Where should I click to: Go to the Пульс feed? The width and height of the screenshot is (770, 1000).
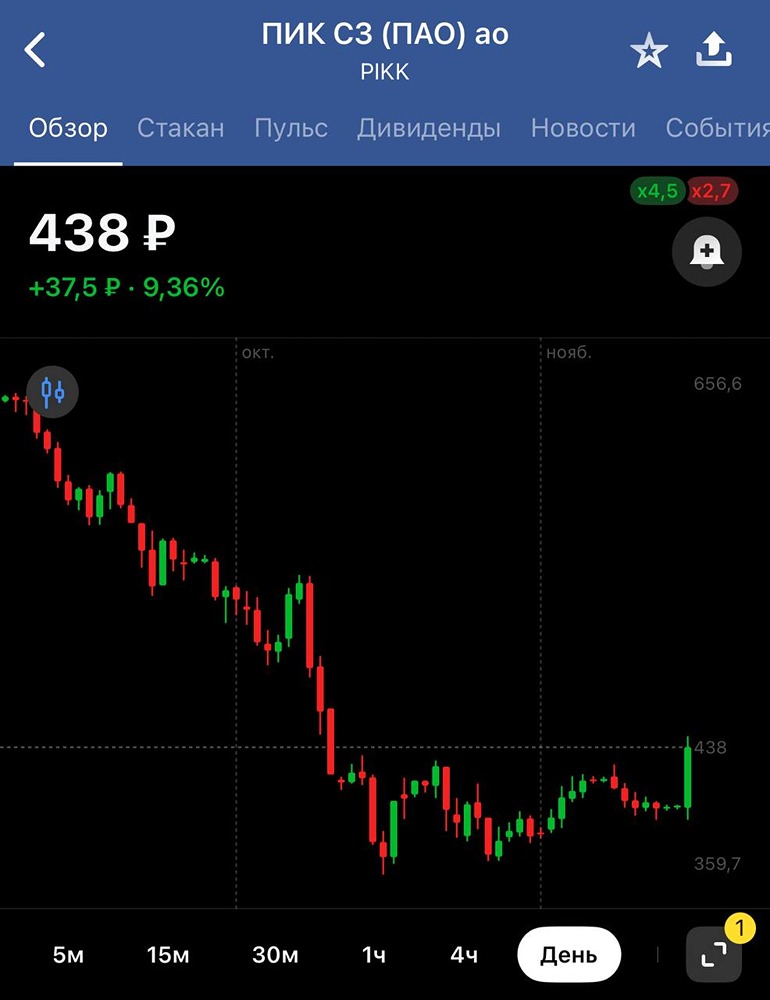[x=291, y=128]
